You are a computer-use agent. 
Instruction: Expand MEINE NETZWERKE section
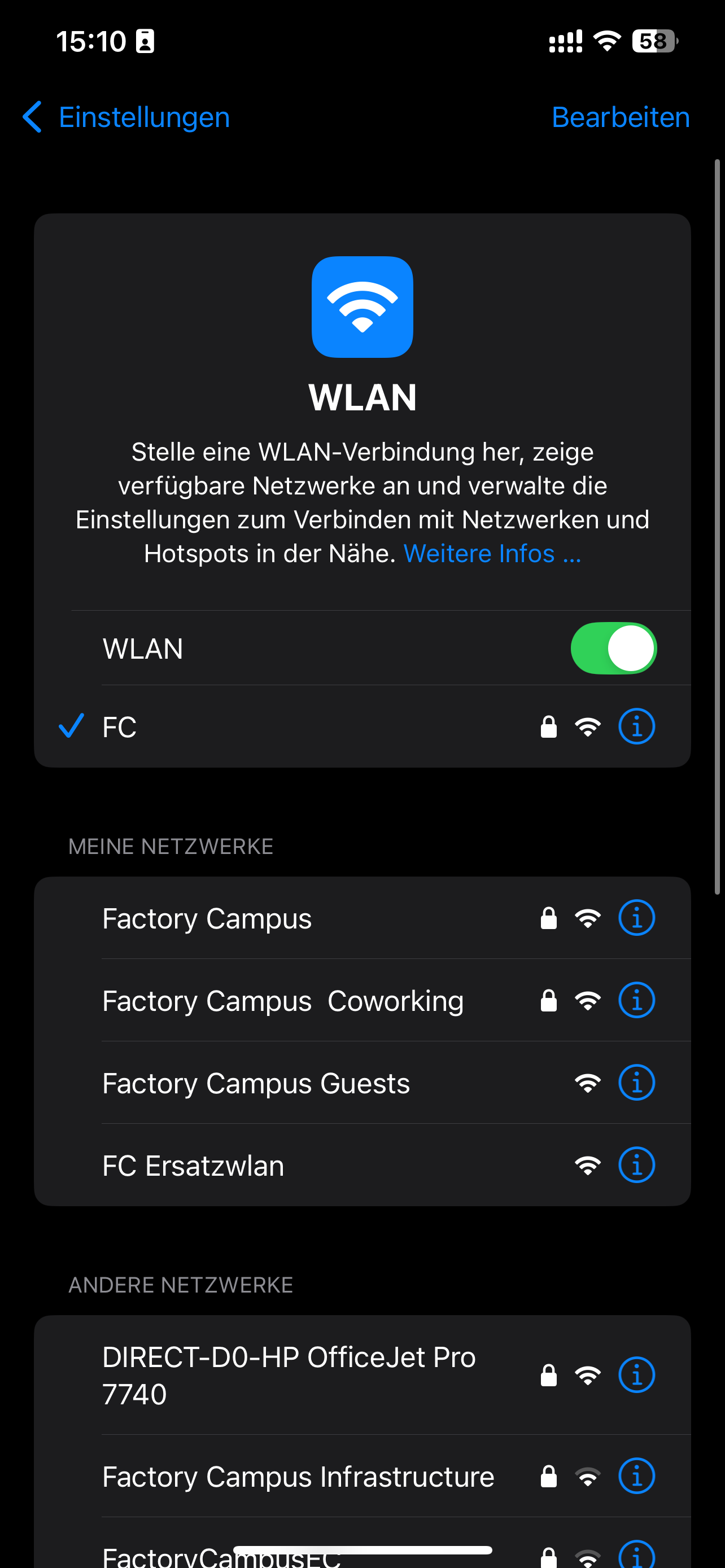coord(171,846)
